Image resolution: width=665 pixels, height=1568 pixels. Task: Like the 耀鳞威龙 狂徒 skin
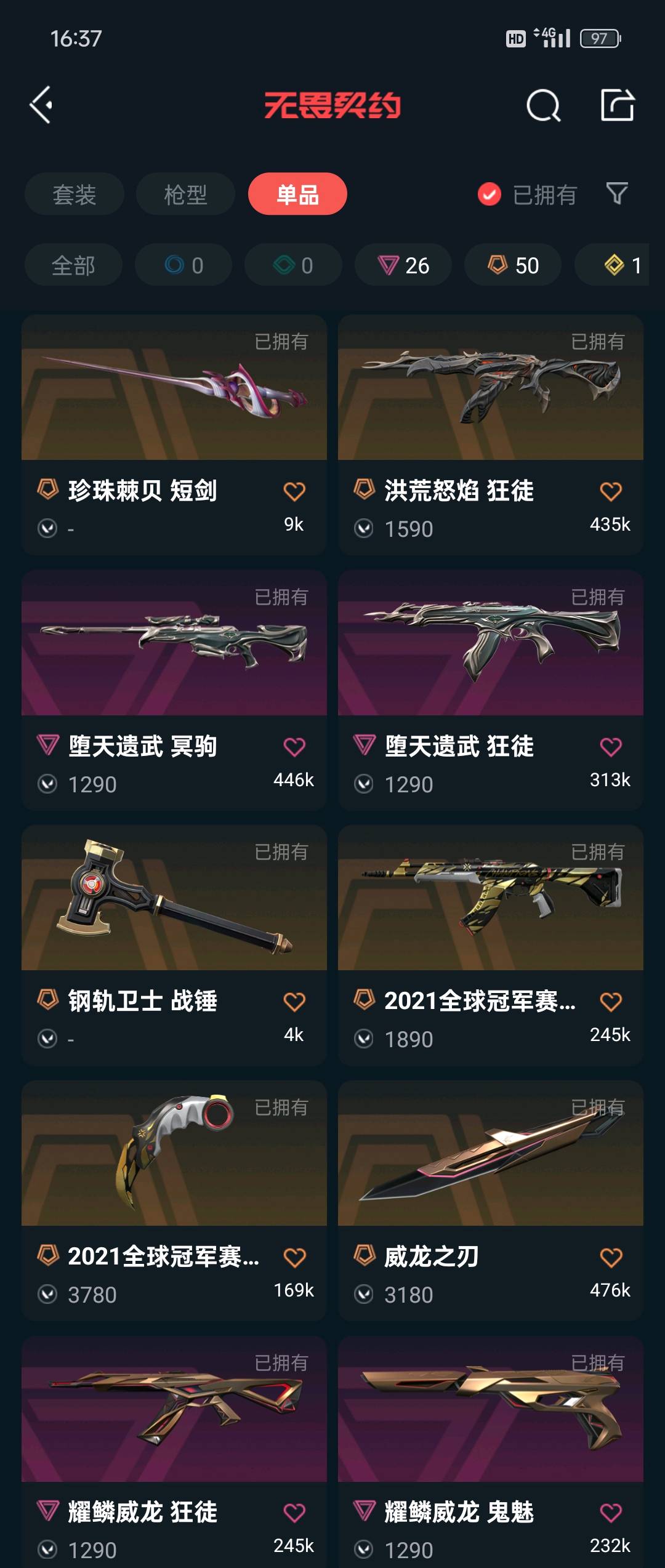tap(294, 1513)
